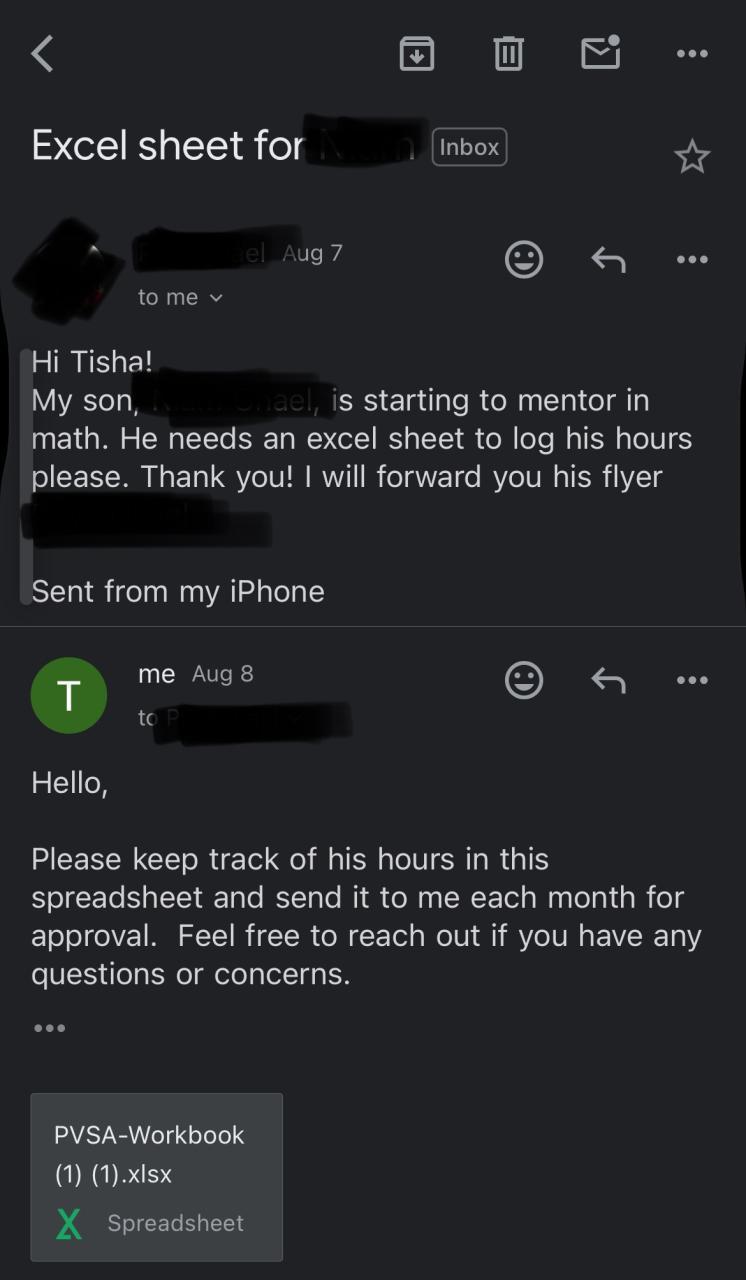Open more options for the Aug 8 message

click(692, 681)
